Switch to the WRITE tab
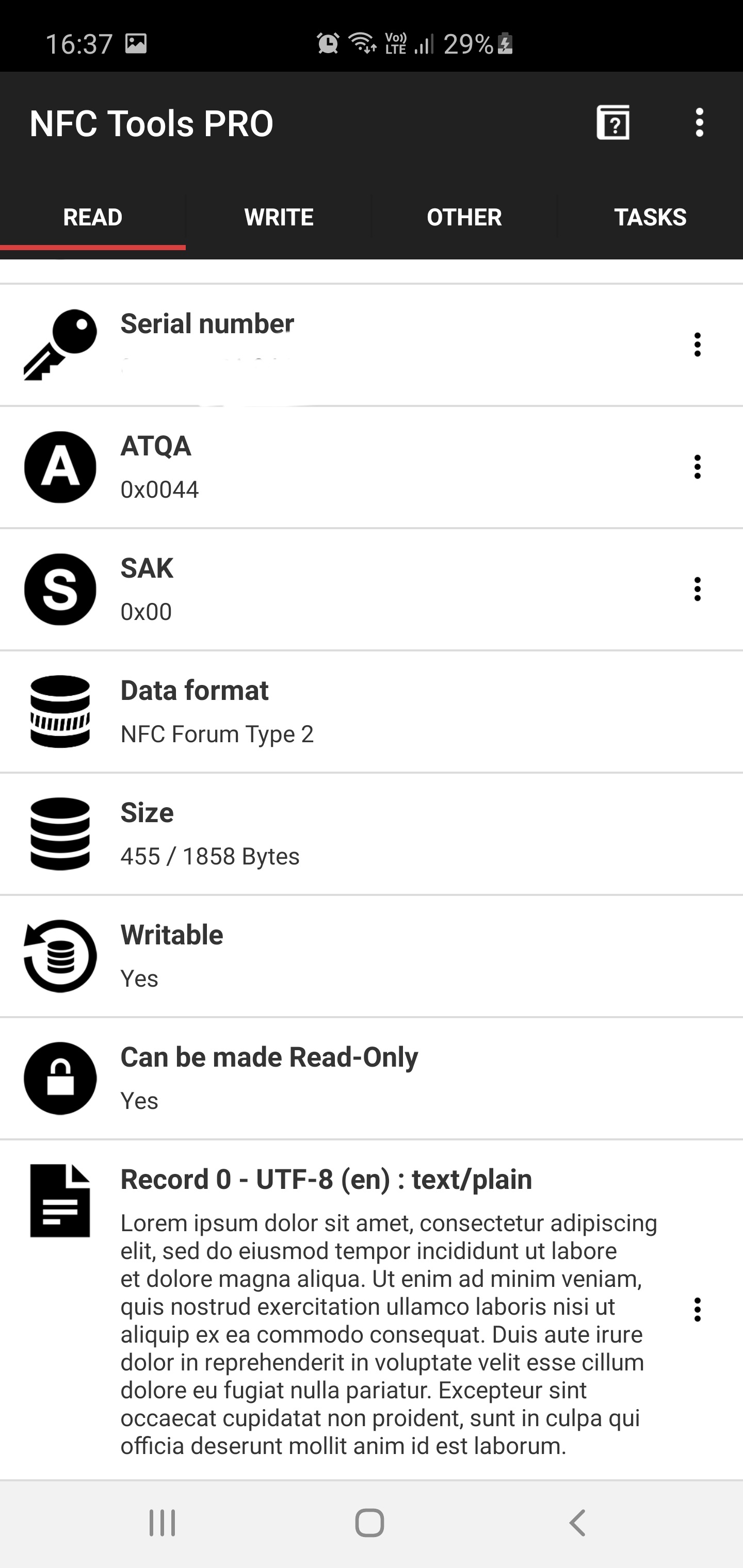Screen dimensions: 743x1568 click(x=279, y=217)
